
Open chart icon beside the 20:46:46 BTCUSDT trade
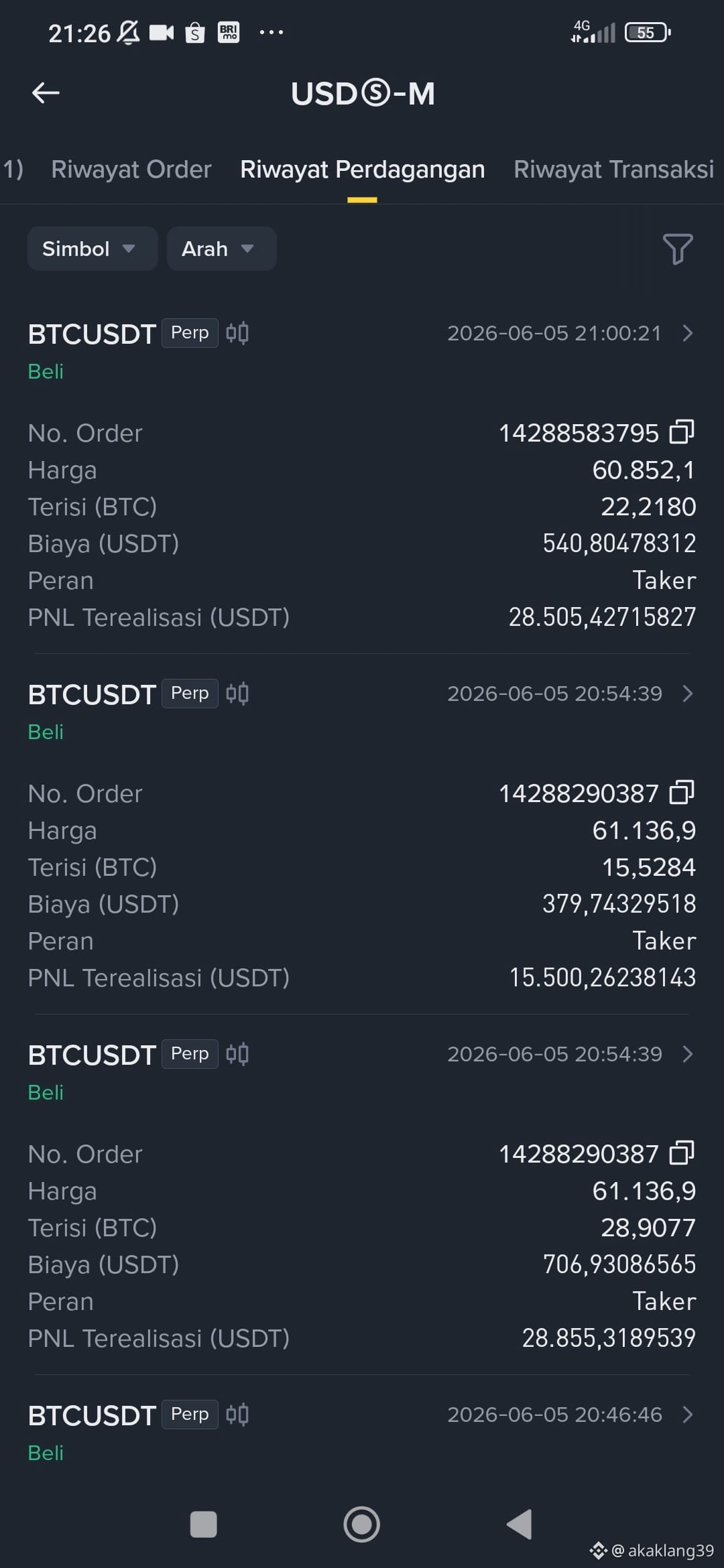point(237,1414)
